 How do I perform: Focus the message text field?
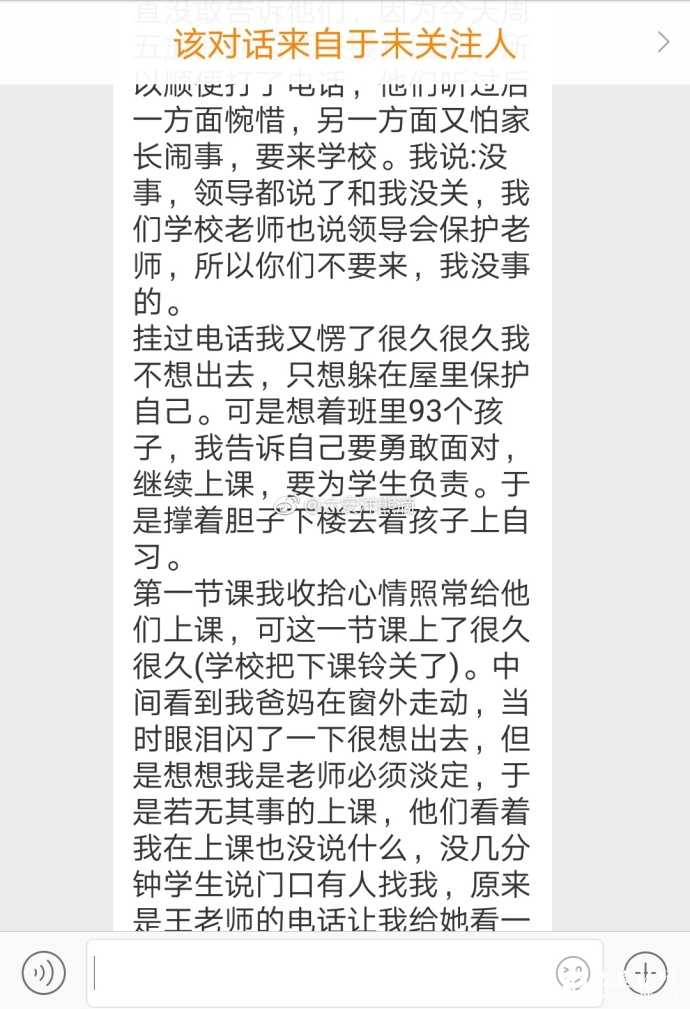click(320, 972)
